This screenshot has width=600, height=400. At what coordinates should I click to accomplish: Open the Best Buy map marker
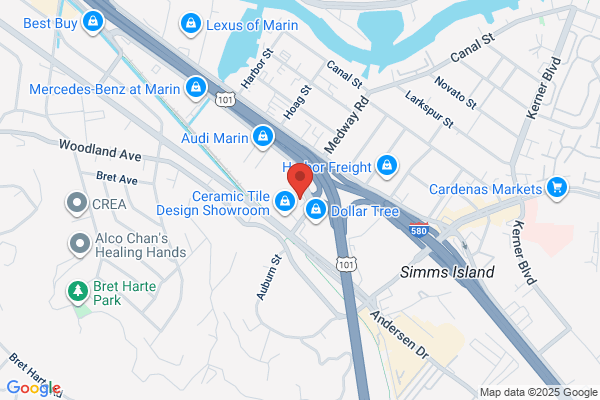point(93,22)
